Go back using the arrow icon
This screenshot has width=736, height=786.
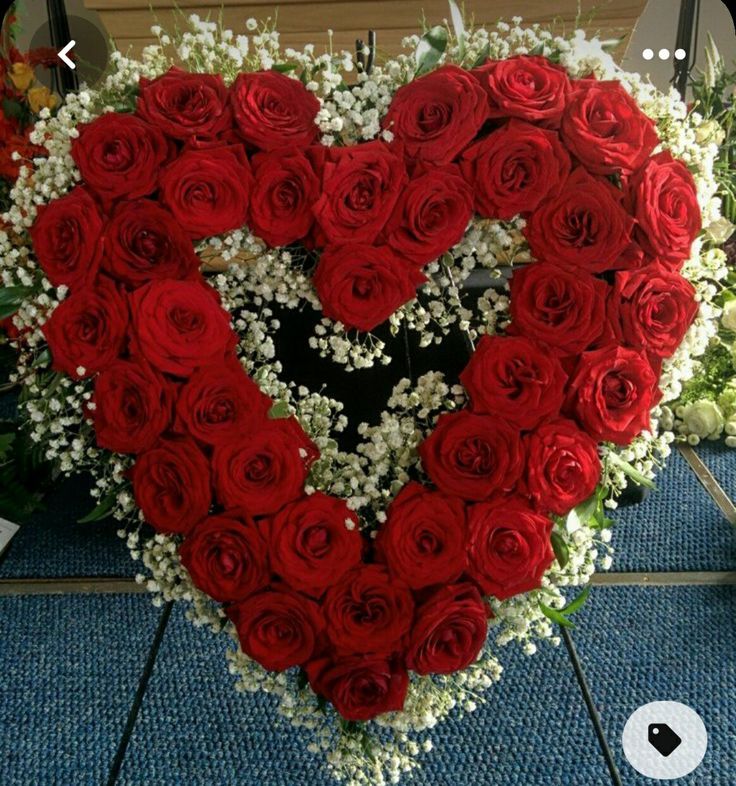click(67, 54)
